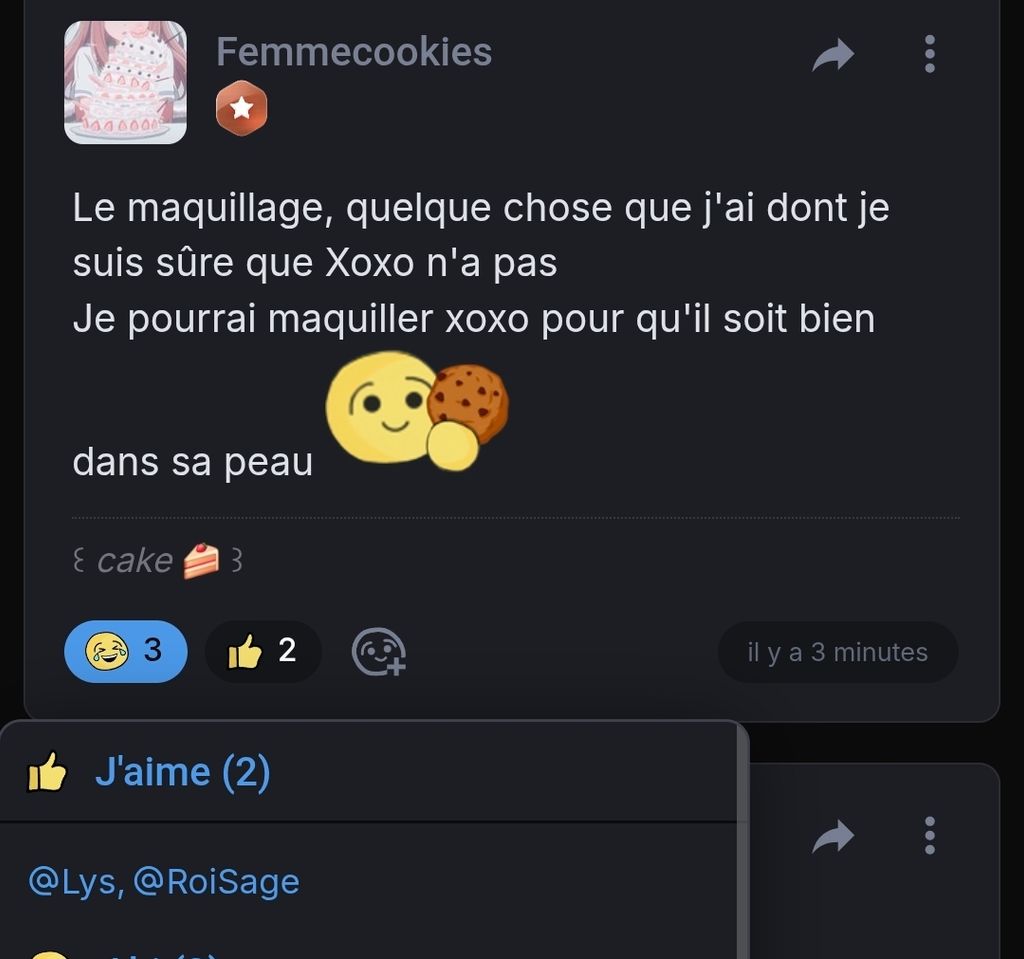Share the second post below
This screenshot has width=1024, height=959.
(x=832, y=836)
